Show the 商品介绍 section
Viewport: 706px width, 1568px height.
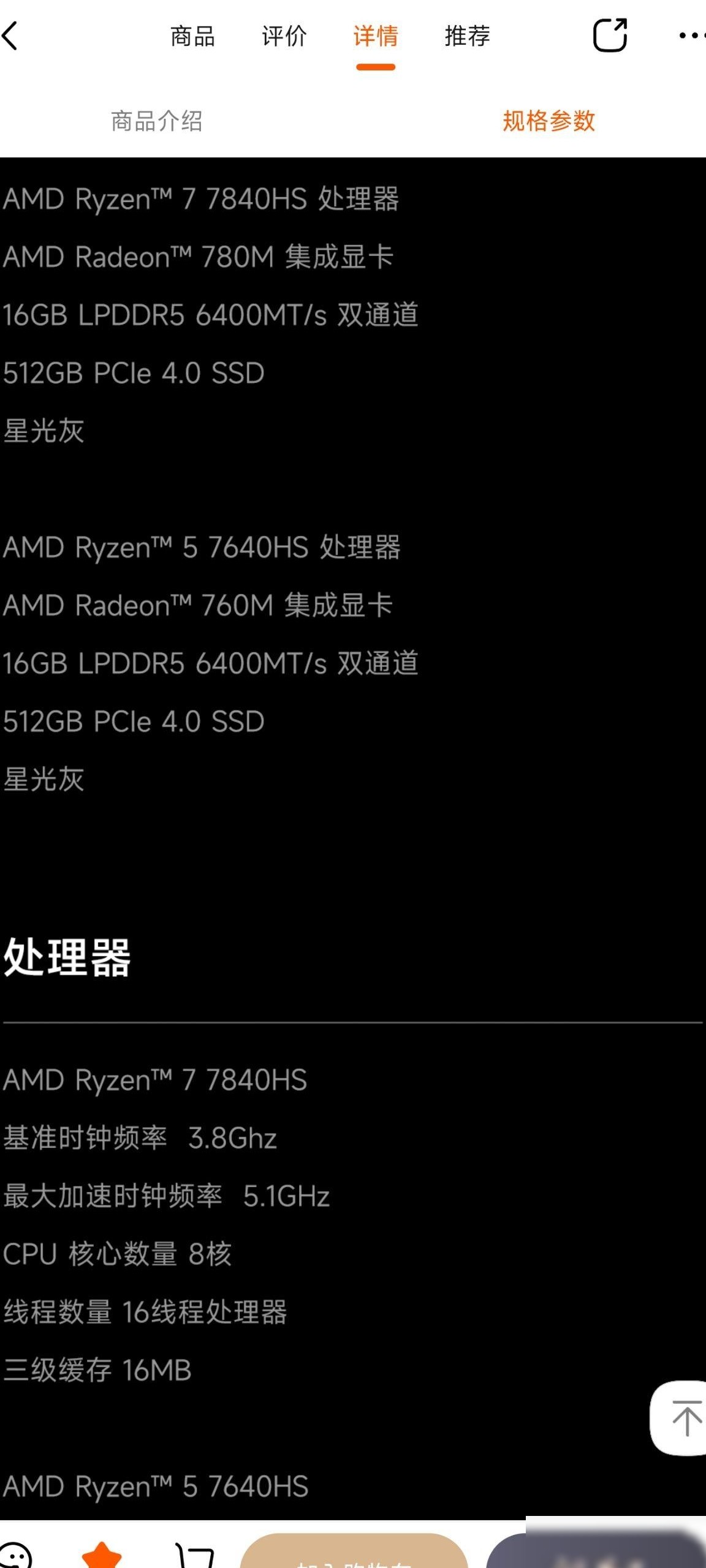pyautogui.click(x=157, y=121)
